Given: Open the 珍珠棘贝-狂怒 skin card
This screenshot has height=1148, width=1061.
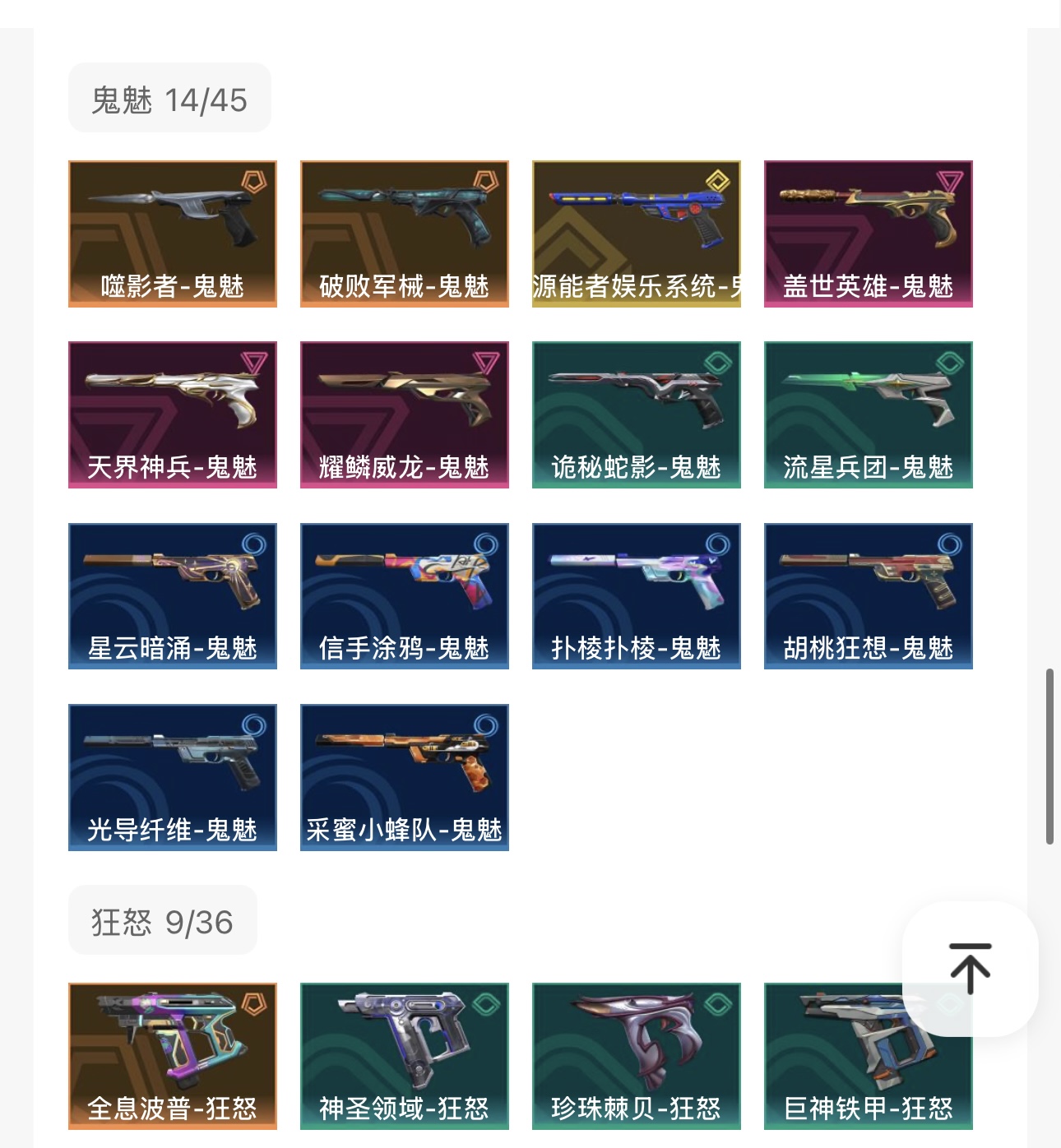Looking at the screenshot, I should pos(637,1056).
